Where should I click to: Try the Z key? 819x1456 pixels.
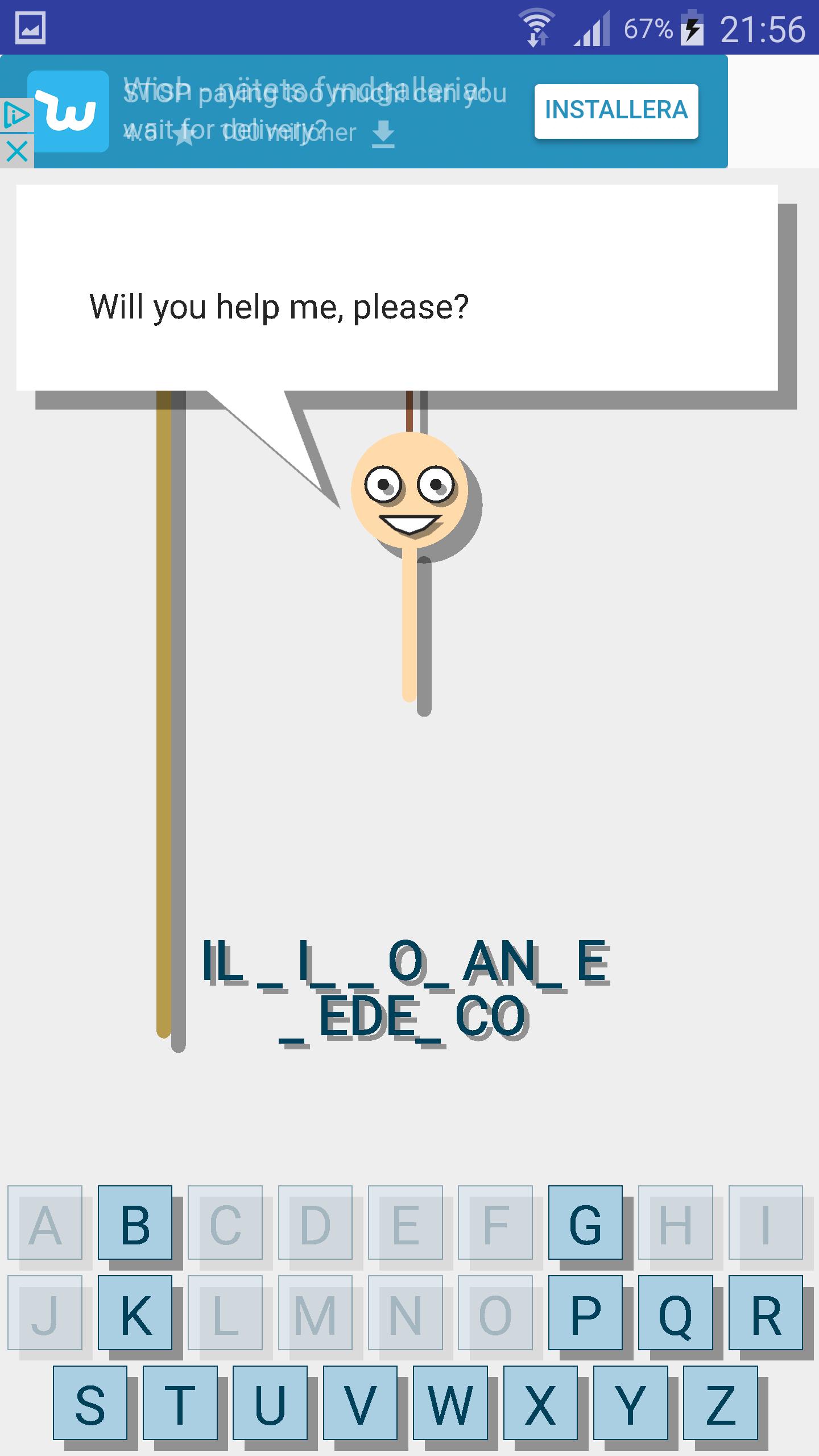point(720,1402)
